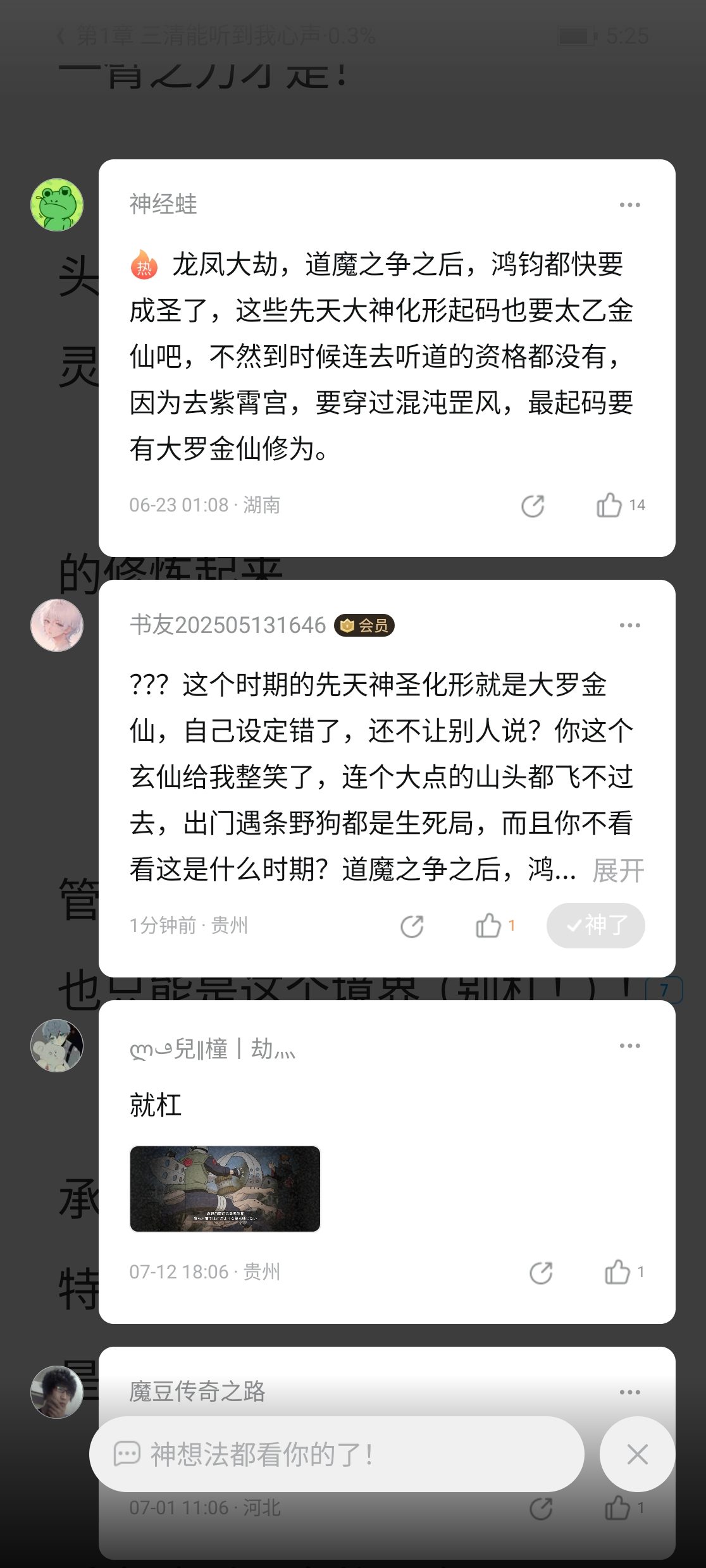Share 书友202505131646's comment
This screenshot has width=706, height=1568.
(x=412, y=926)
